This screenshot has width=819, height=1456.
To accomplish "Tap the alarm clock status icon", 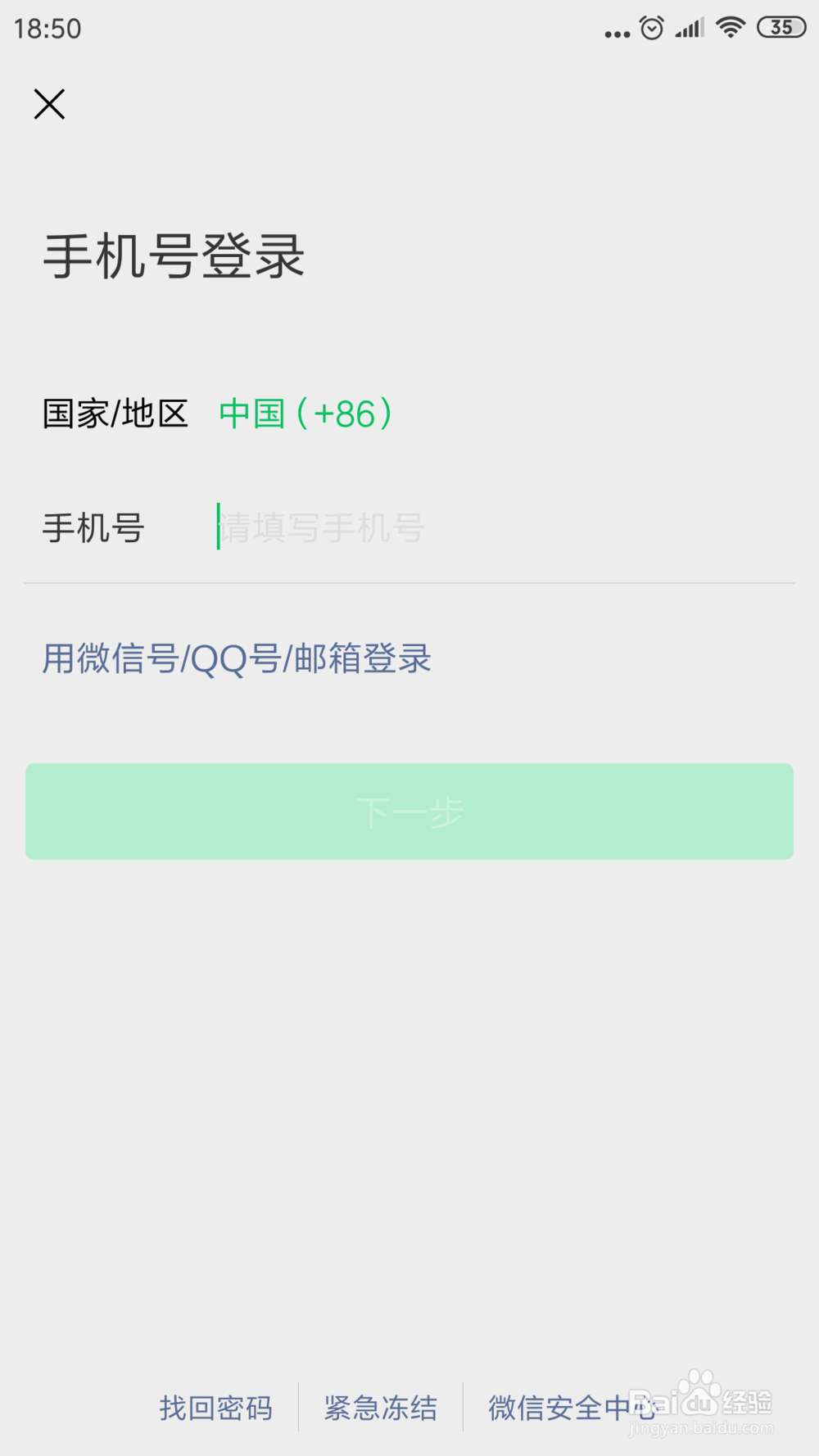I will [x=651, y=27].
